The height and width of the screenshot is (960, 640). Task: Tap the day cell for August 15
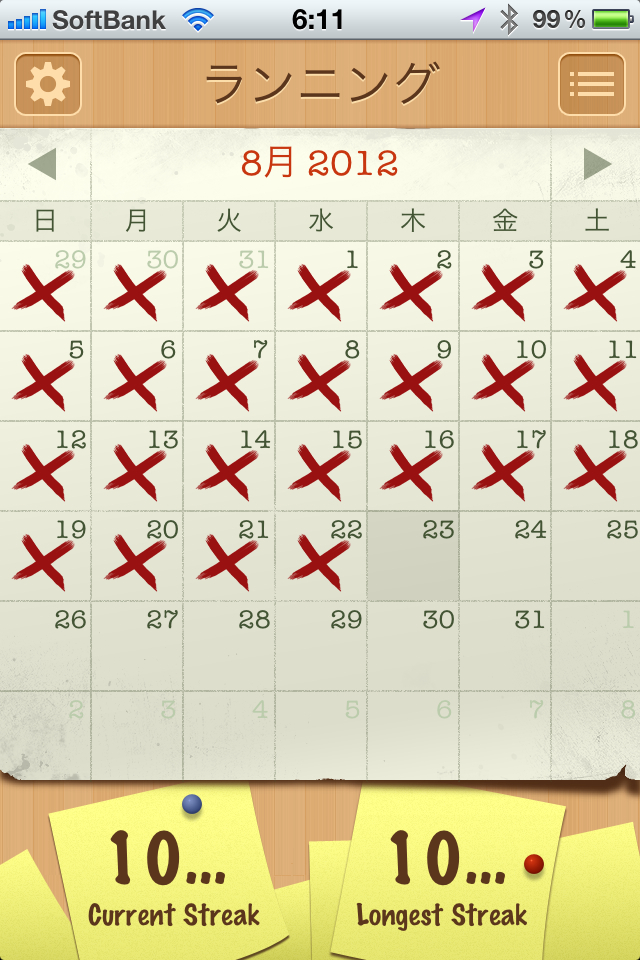click(321, 467)
